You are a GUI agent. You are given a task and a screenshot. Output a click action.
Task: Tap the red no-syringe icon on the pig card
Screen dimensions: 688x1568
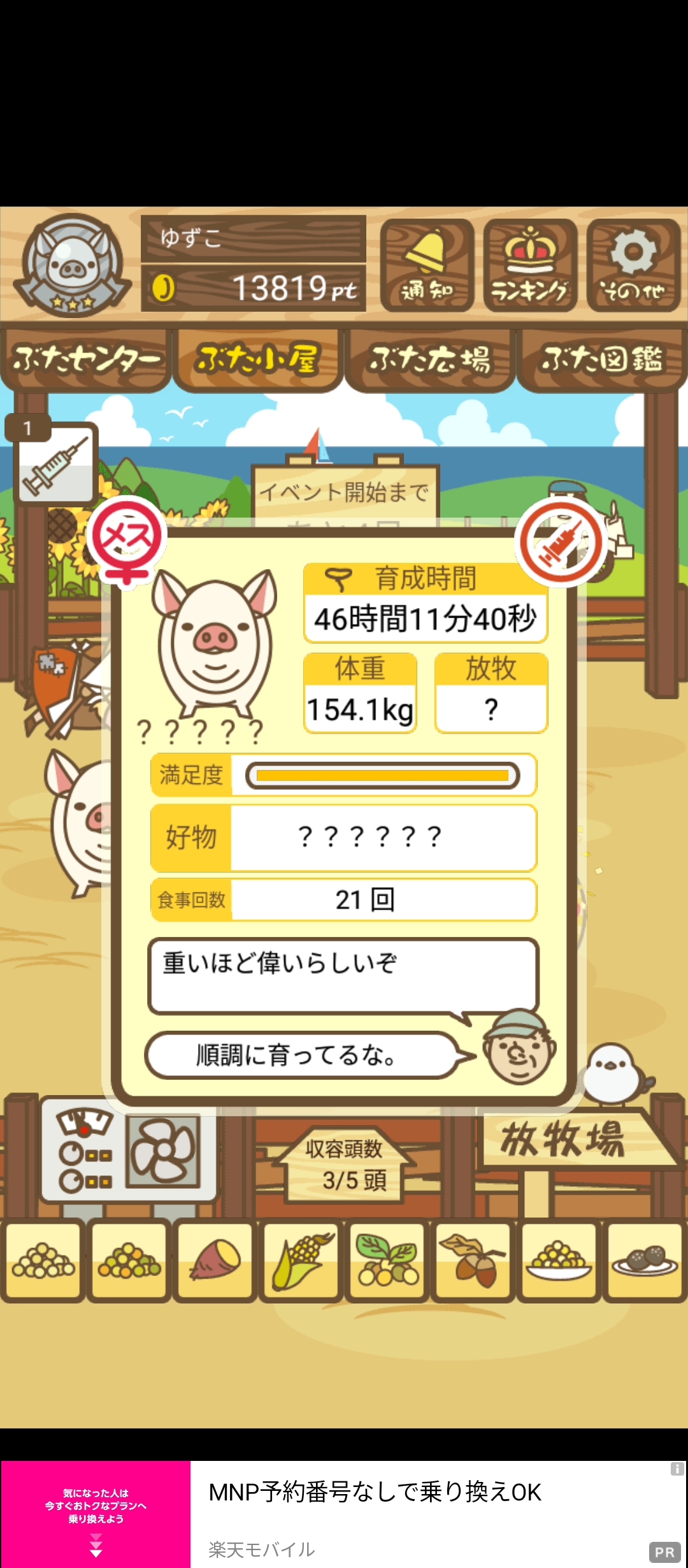click(561, 542)
